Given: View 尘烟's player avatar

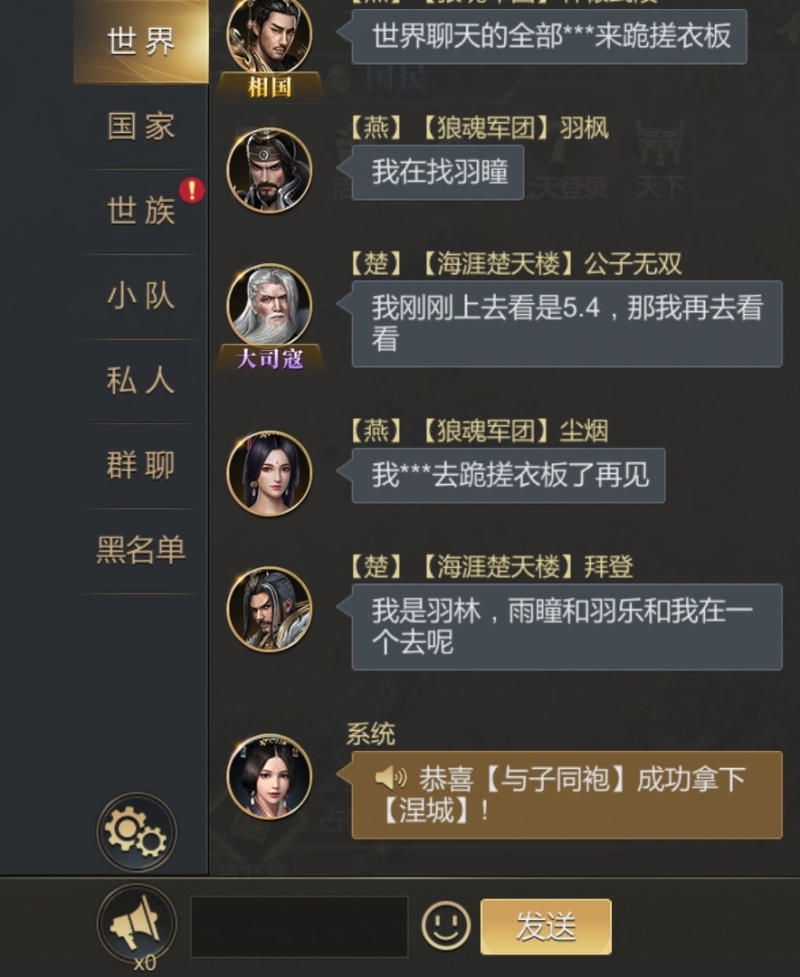Looking at the screenshot, I should 269,472.
